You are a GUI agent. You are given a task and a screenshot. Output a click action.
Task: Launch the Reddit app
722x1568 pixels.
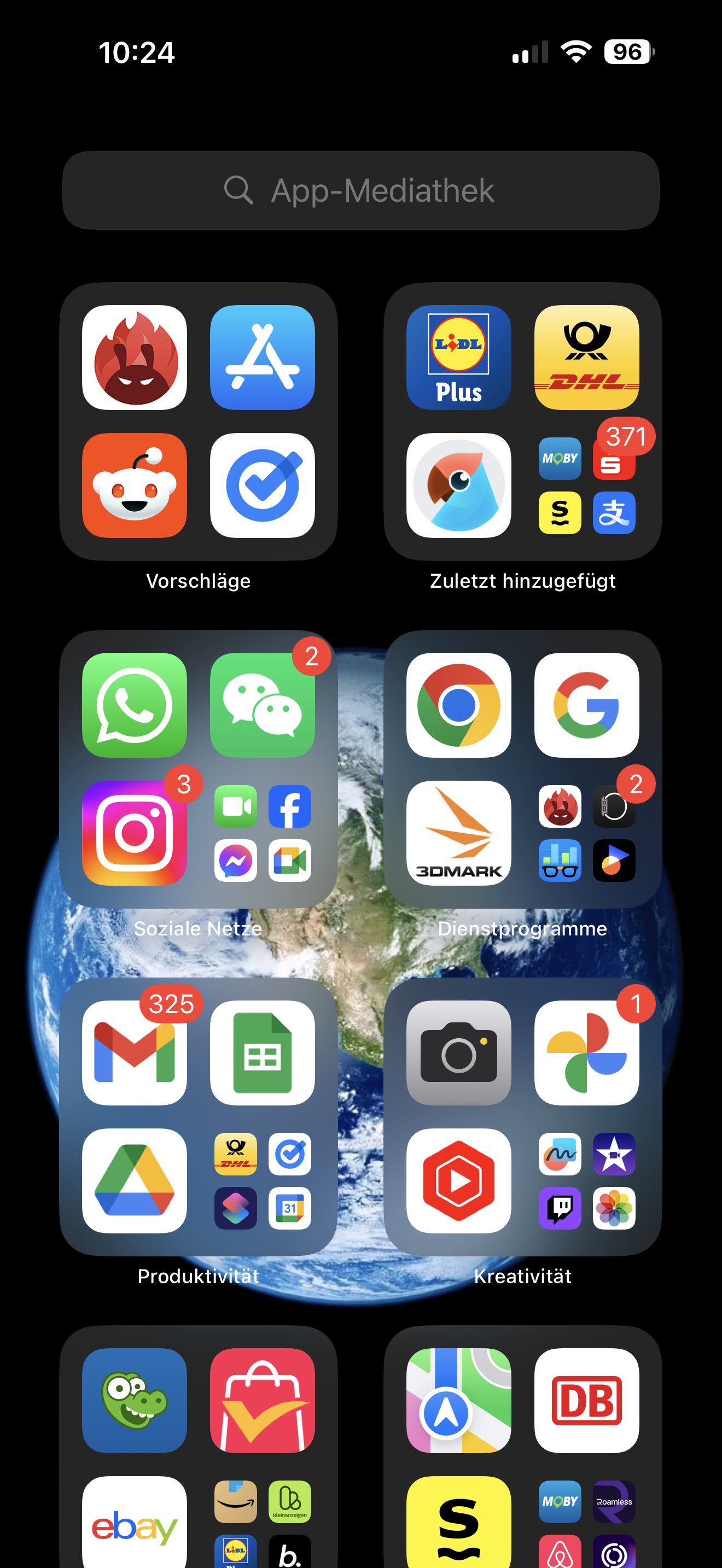135,485
